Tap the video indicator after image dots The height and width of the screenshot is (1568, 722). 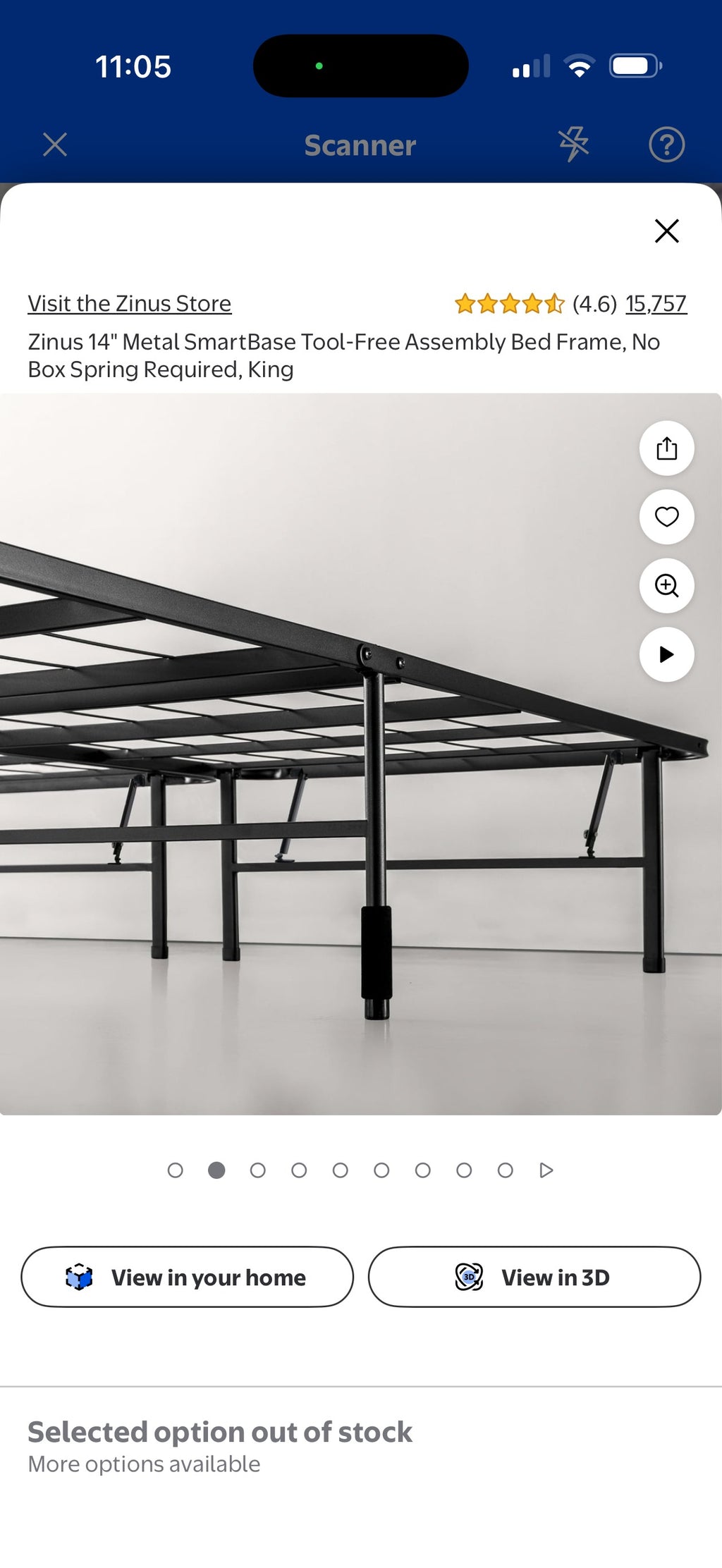click(x=546, y=1170)
